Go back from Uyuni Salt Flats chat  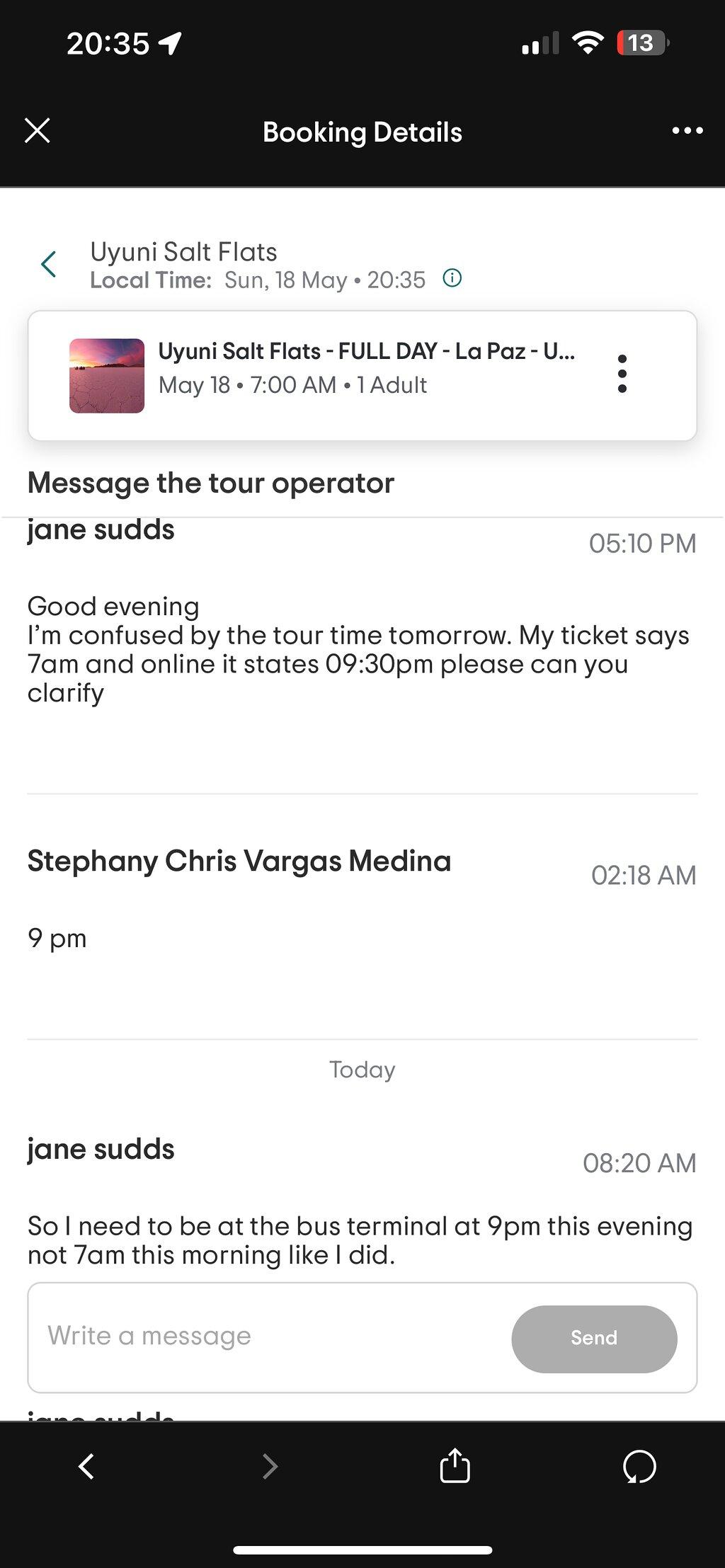click(48, 265)
